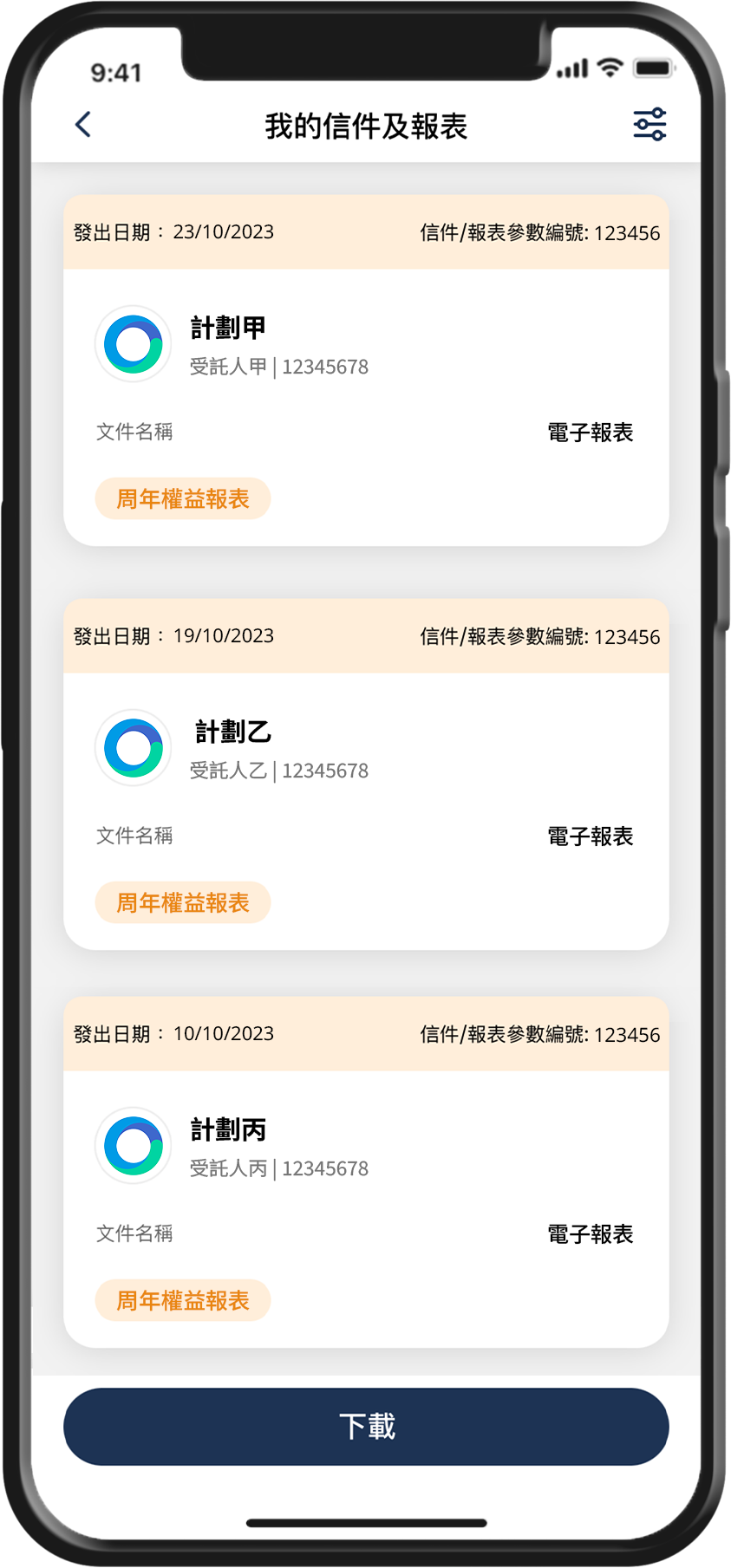Open the 電子報表 label in the first card
Screen dimensions: 731x1568
(x=589, y=432)
